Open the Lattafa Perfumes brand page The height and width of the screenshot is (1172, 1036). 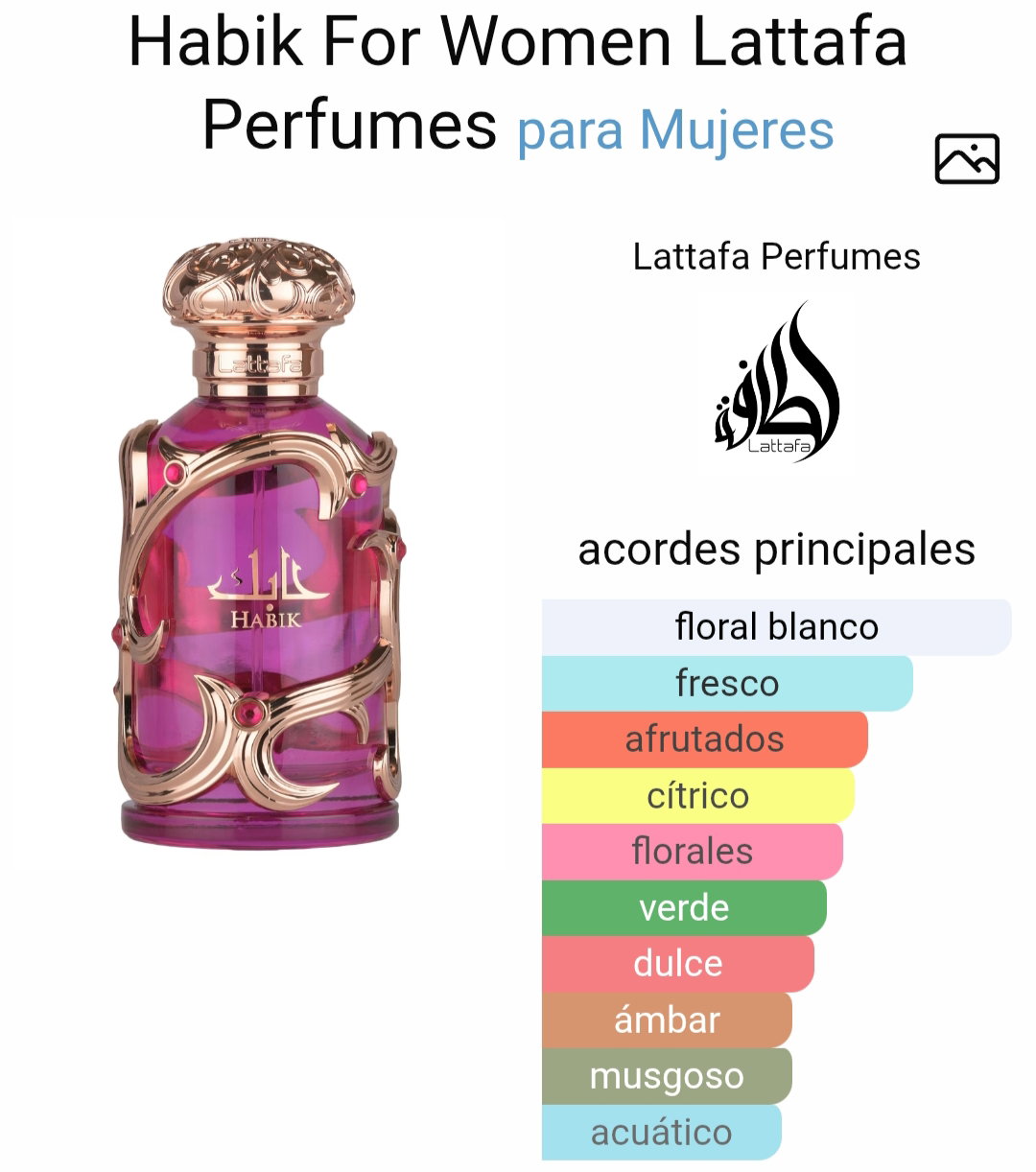[x=776, y=257]
